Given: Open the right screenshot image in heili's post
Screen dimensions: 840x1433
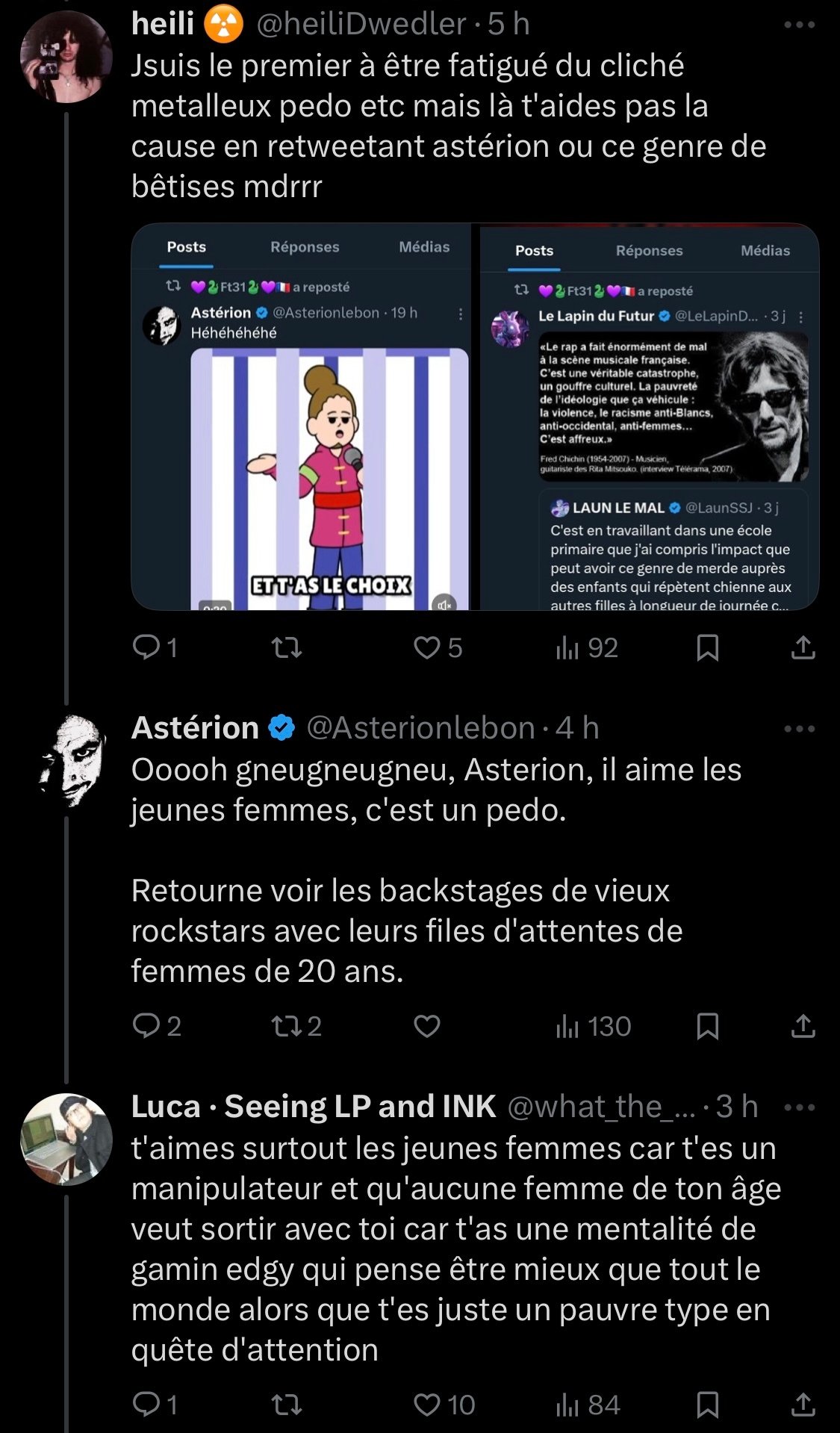Looking at the screenshot, I should tap(649, 417).
